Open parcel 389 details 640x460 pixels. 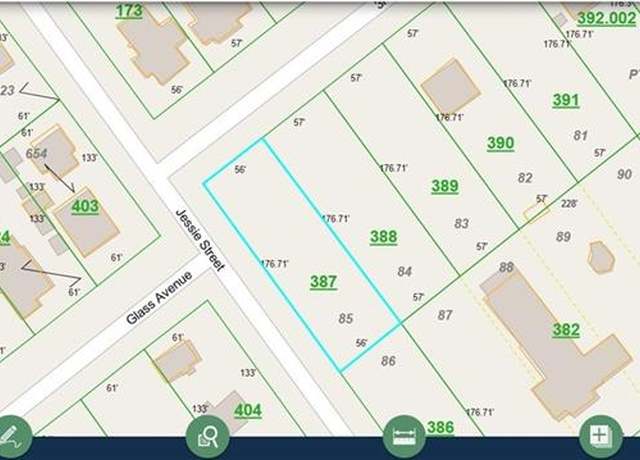click(445, 186)
